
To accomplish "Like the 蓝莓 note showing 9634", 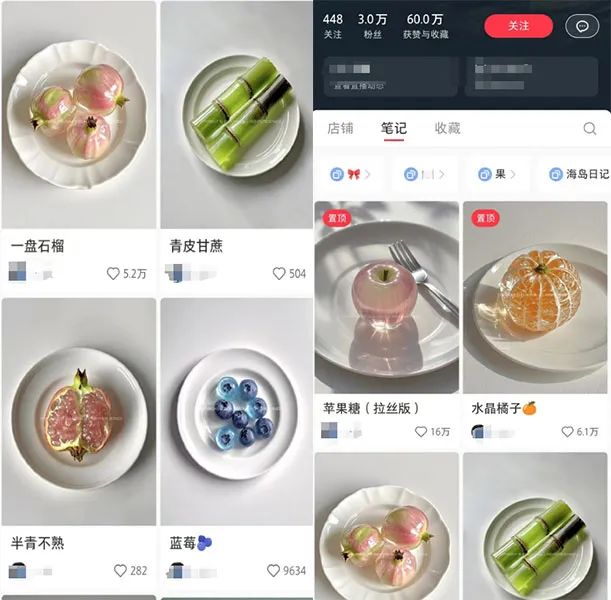I will click(x=273, y=571).
